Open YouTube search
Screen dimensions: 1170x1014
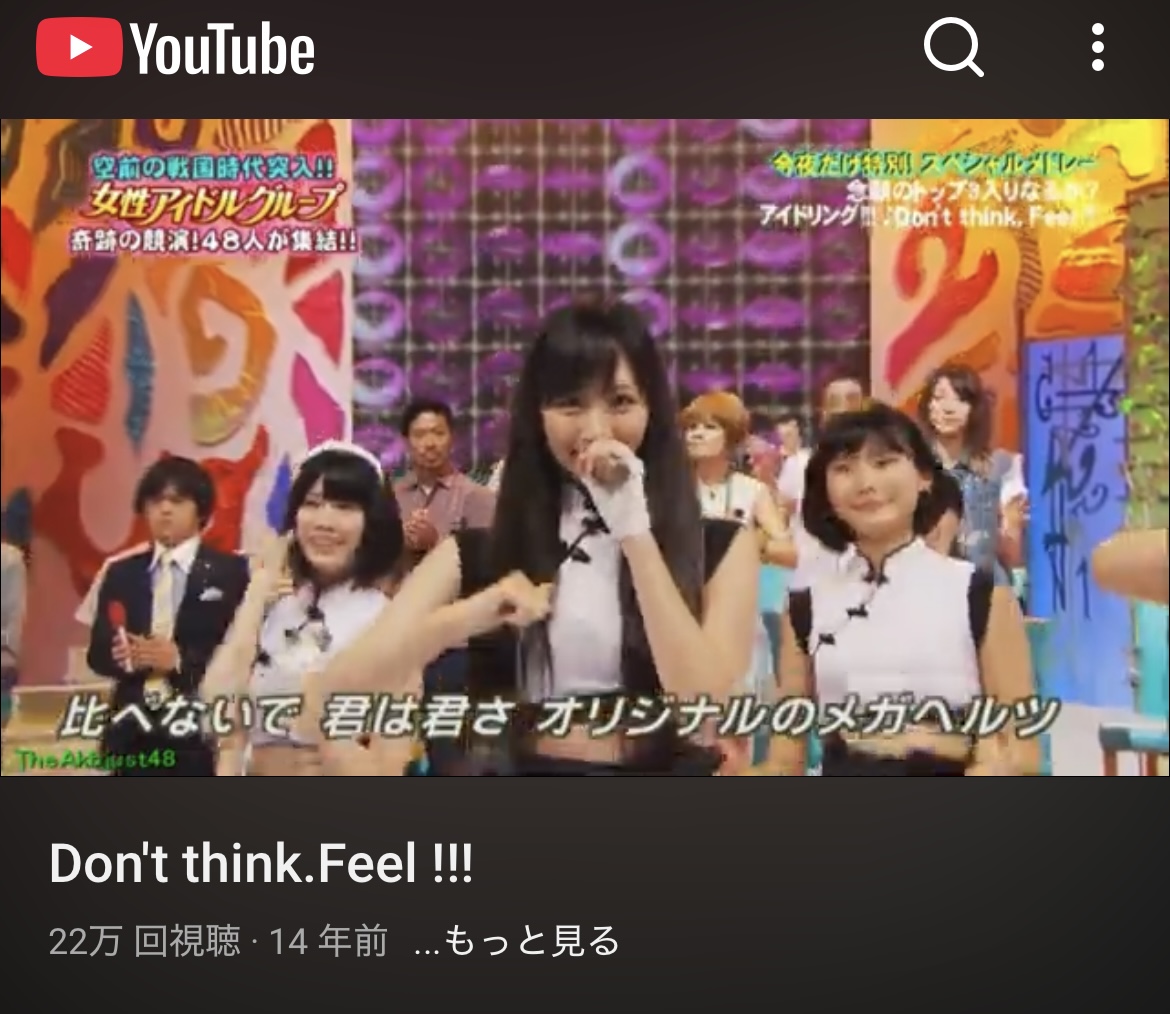click(x=953, y=48)
